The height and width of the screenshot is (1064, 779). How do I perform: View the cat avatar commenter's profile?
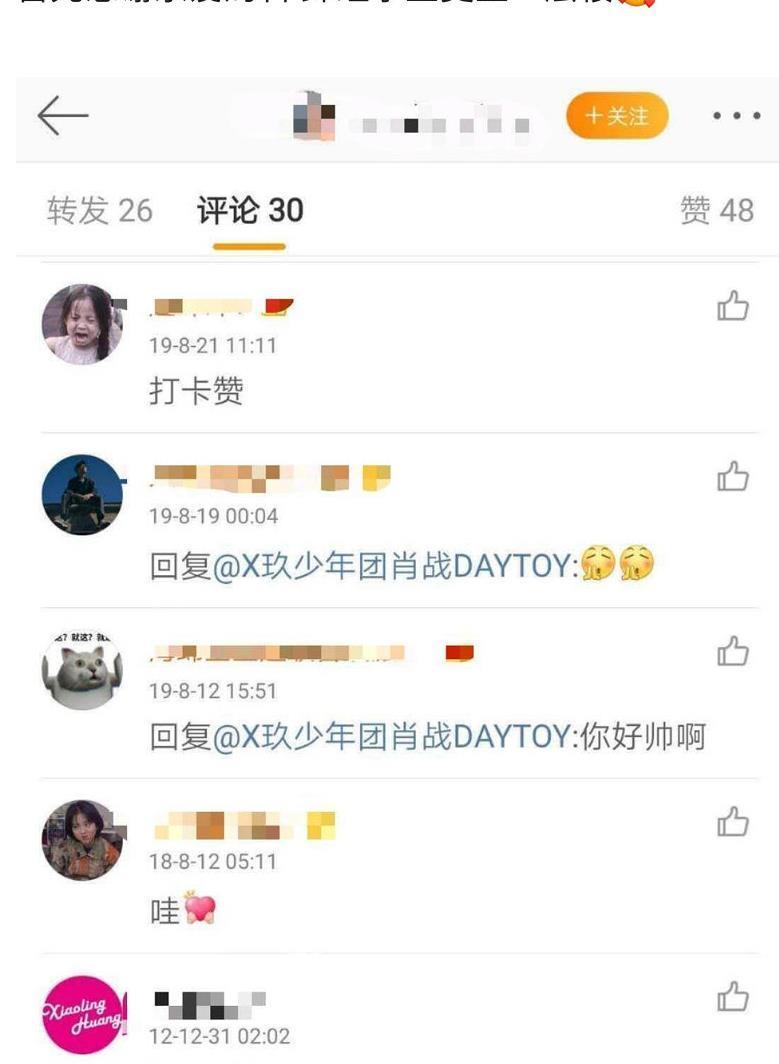coord(82,670)
